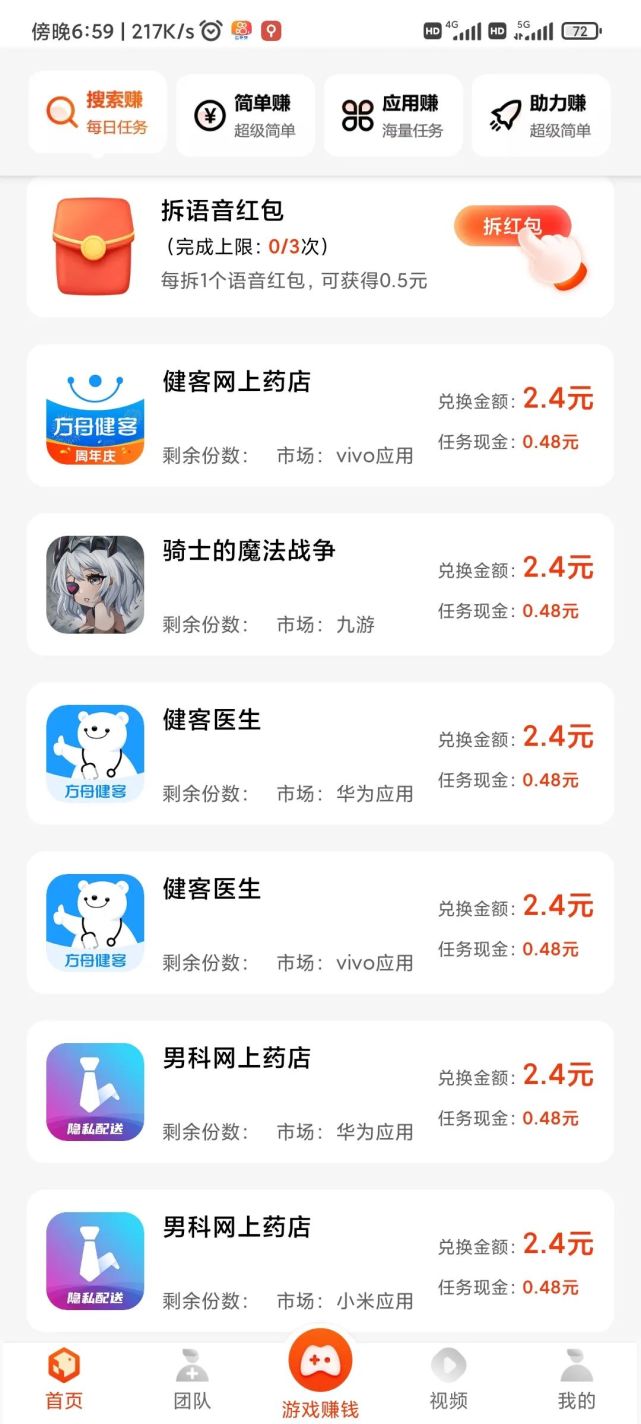Open 男科网上药店 task from 华为应用 market
Viewport: 641px width, 1424px height.
(320, 1092)
